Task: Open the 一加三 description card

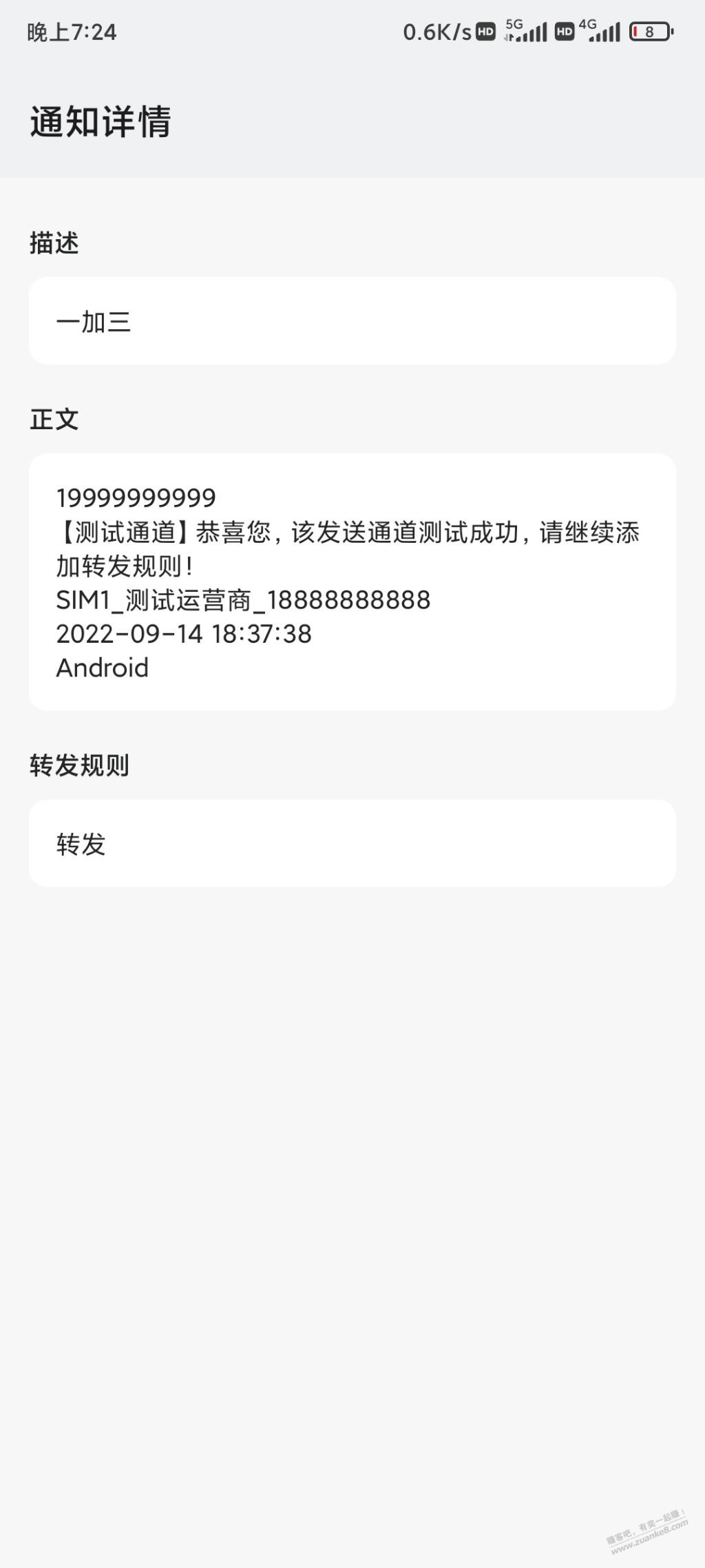Action: coord(352,320)
